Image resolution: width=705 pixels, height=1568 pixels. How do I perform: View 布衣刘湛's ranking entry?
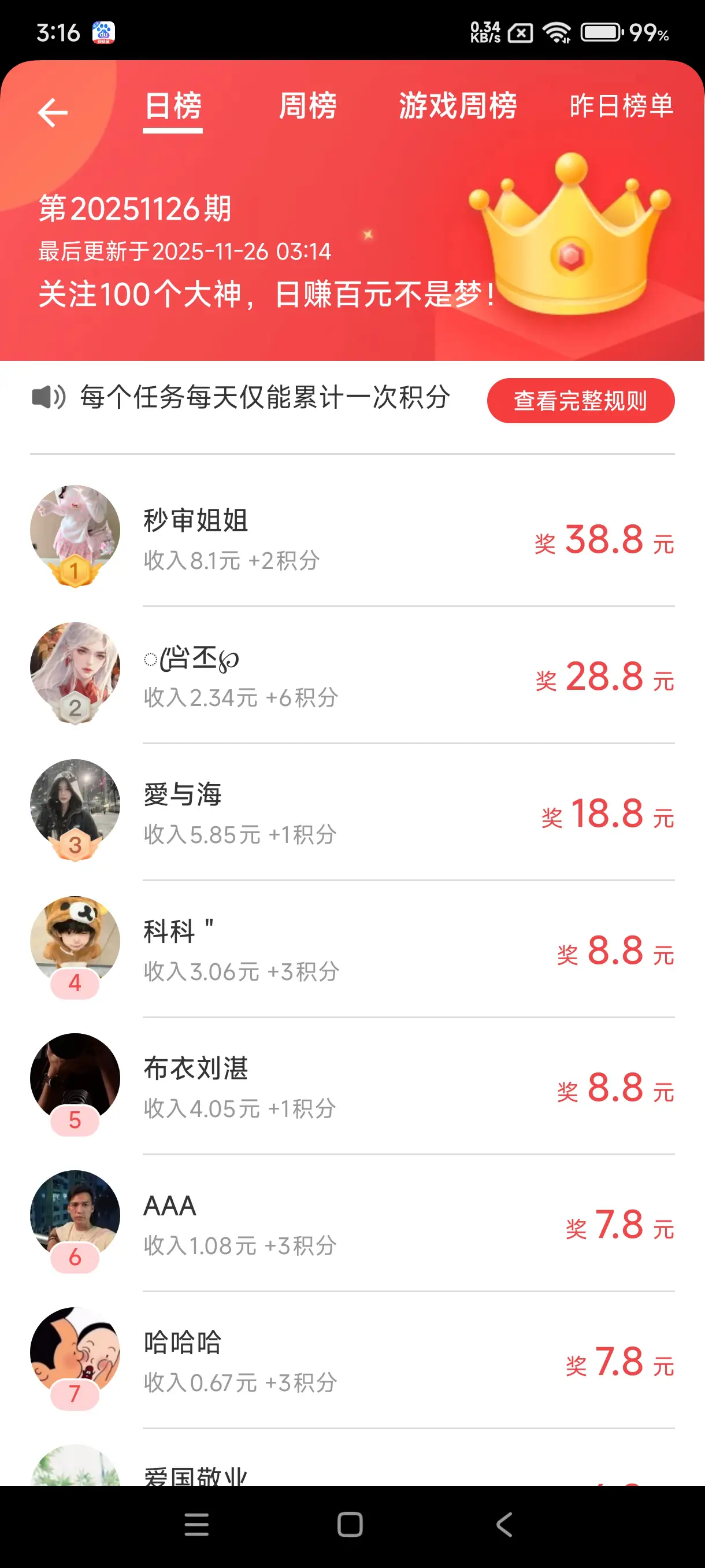(352, 1086)
